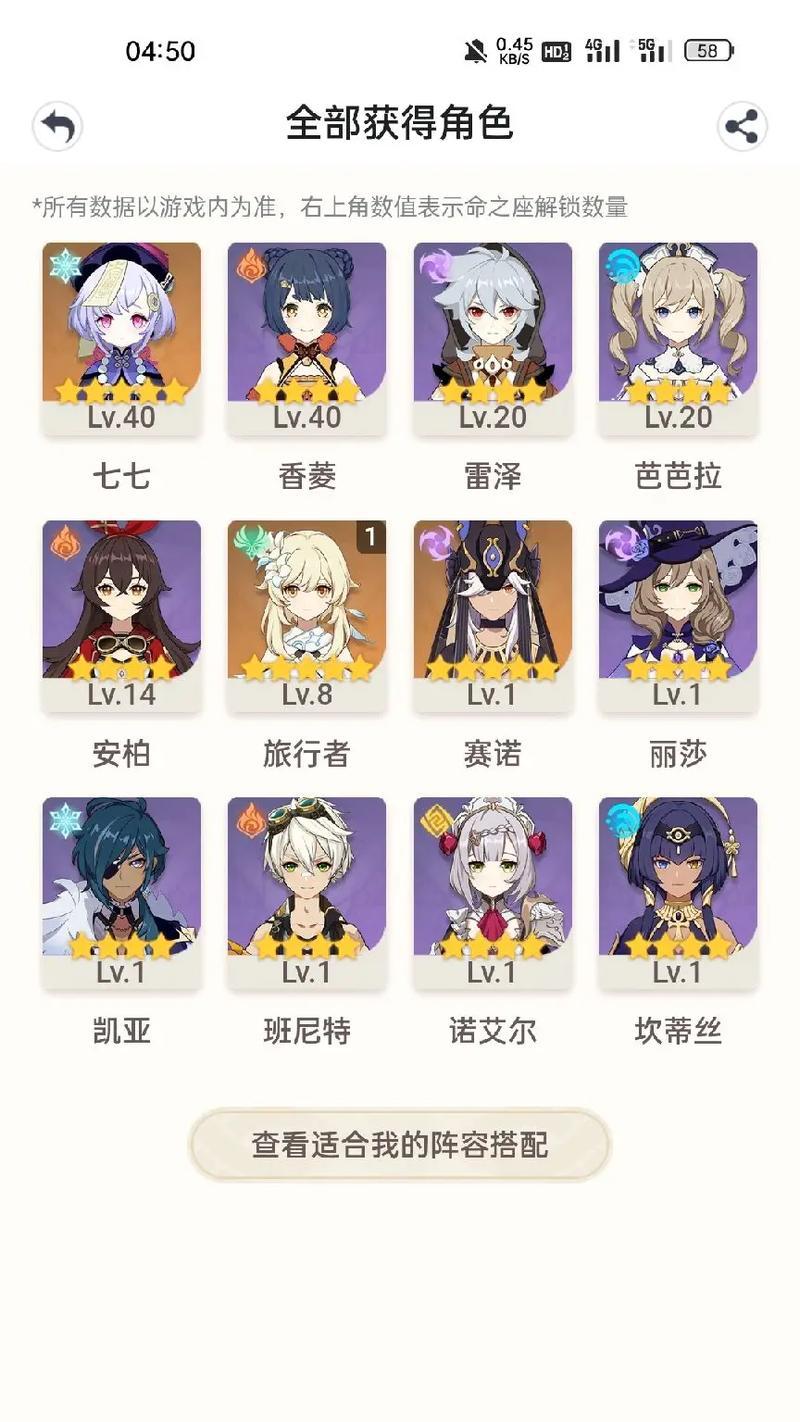View the 芭芭拉 character card
This screenshot has width=800, height=1422.
(x=678, y=338)
